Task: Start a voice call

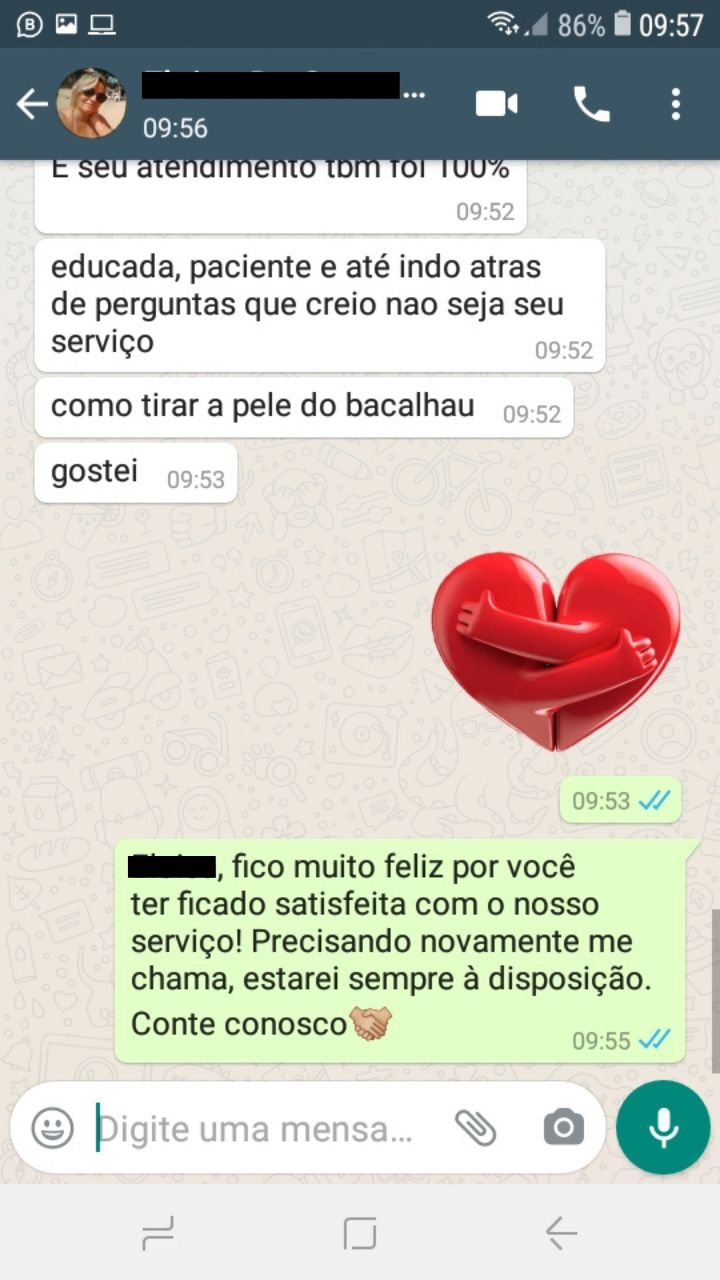Action: click(591, 104)
